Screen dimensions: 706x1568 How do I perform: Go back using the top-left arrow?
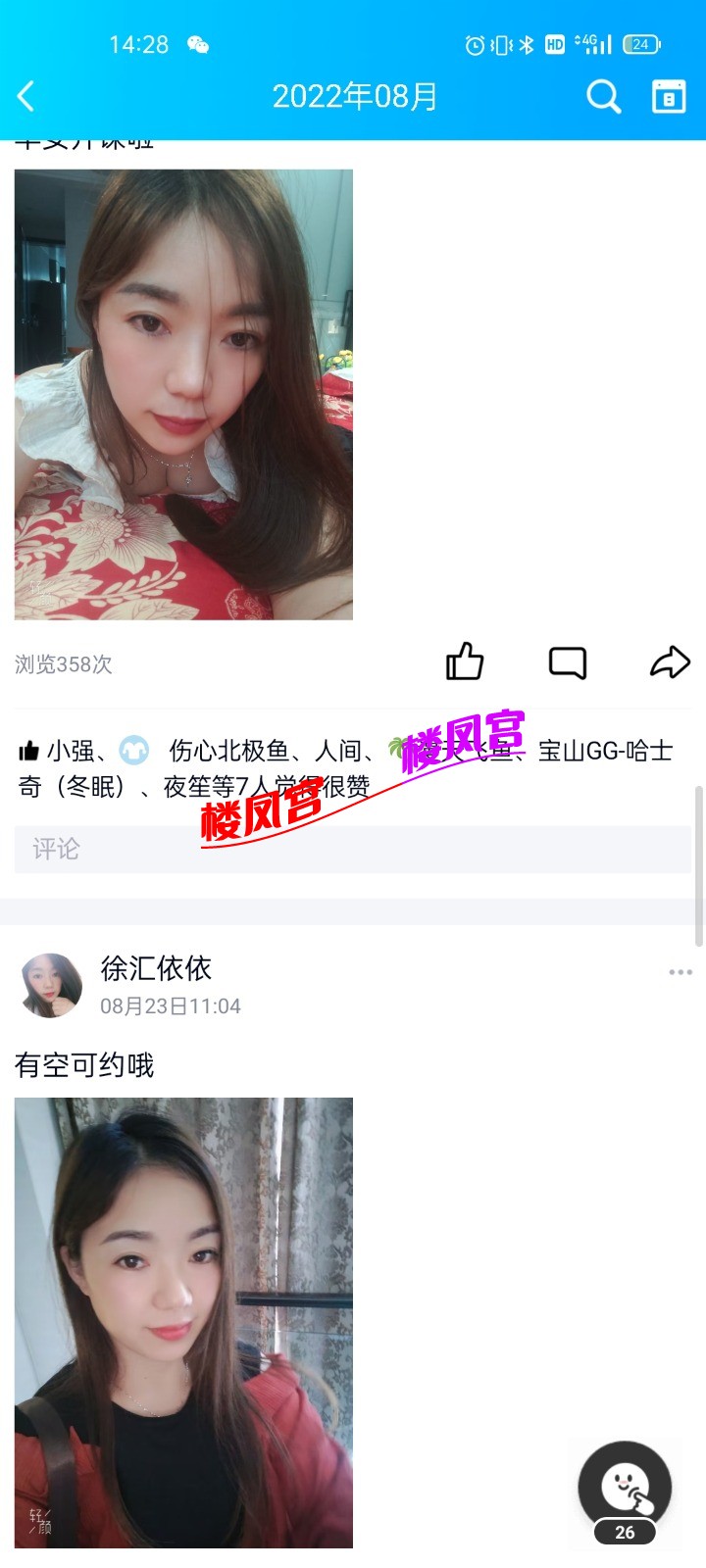[x=26, y=96]
